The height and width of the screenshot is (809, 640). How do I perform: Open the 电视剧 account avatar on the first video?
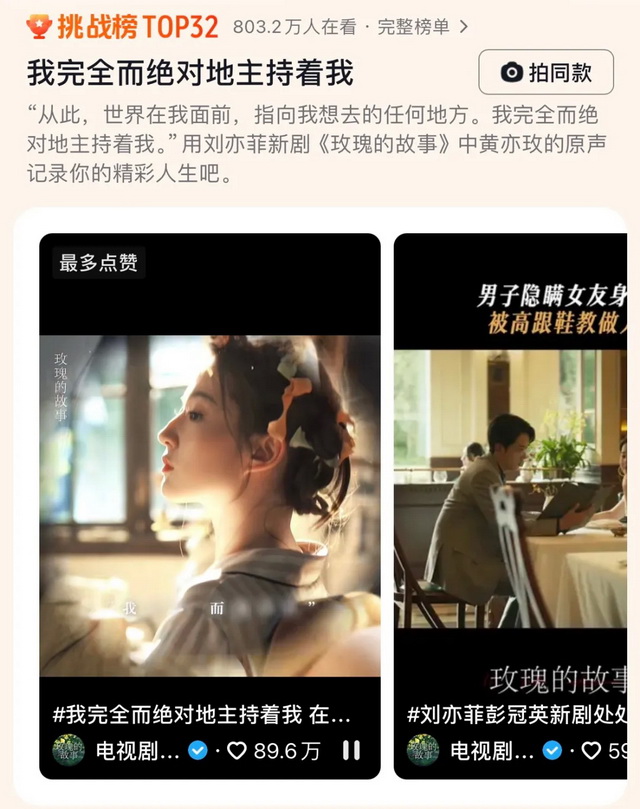click(x=68, y=750)
